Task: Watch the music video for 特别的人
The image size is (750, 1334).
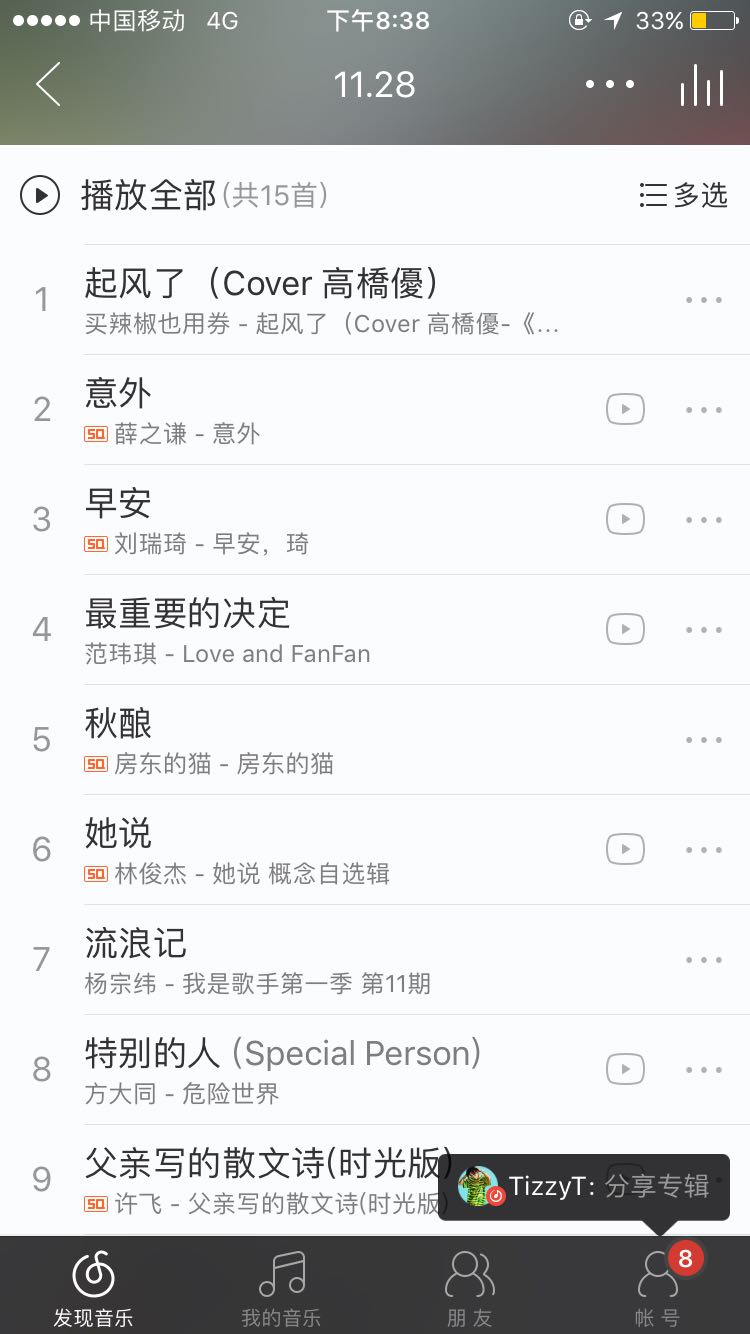Action: 625,1069
